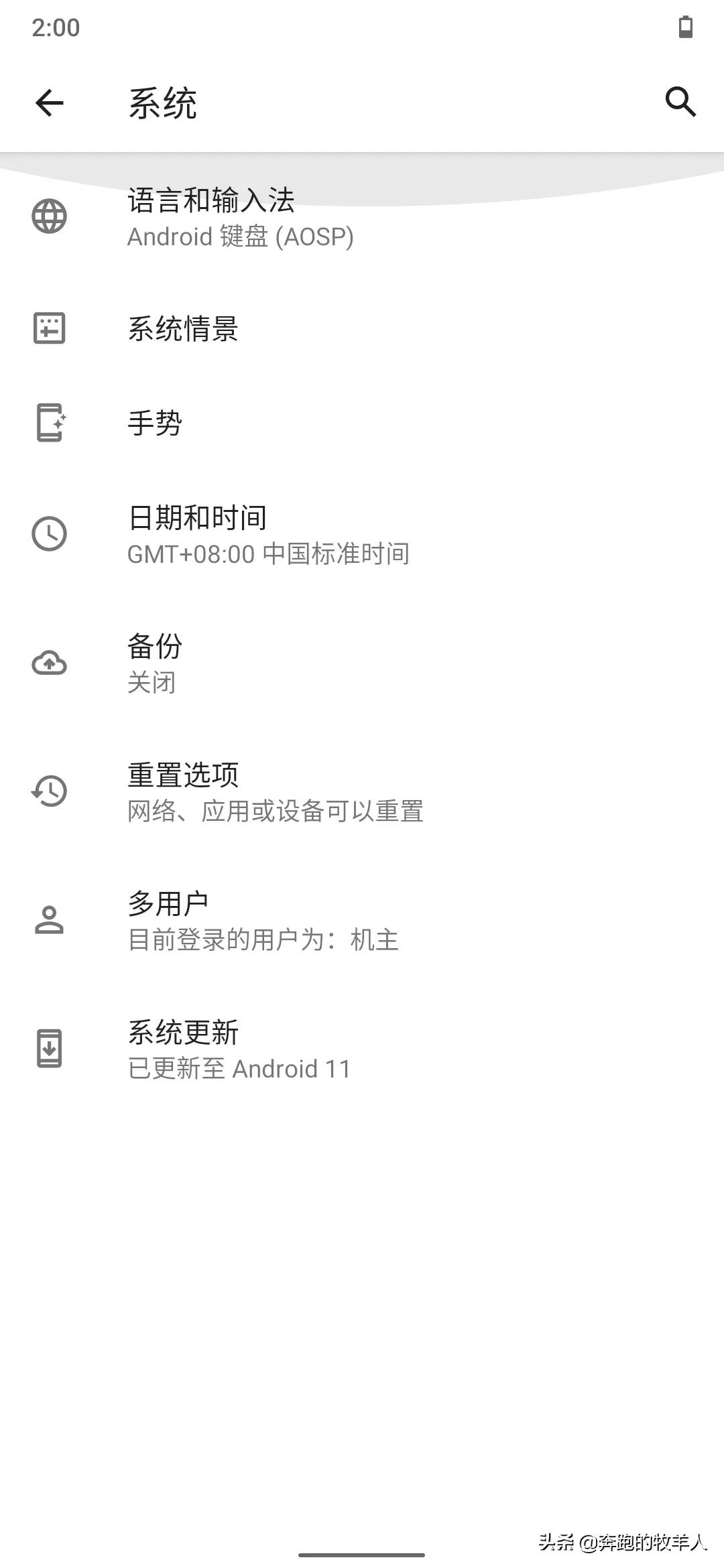Open the search magnifier icon

[x=680, y=102]
